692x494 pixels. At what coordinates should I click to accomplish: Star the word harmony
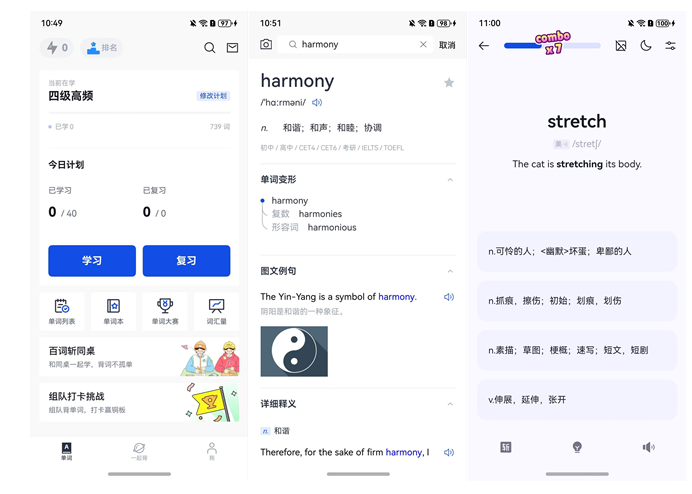pyautogui.click(x=449, y=82)
